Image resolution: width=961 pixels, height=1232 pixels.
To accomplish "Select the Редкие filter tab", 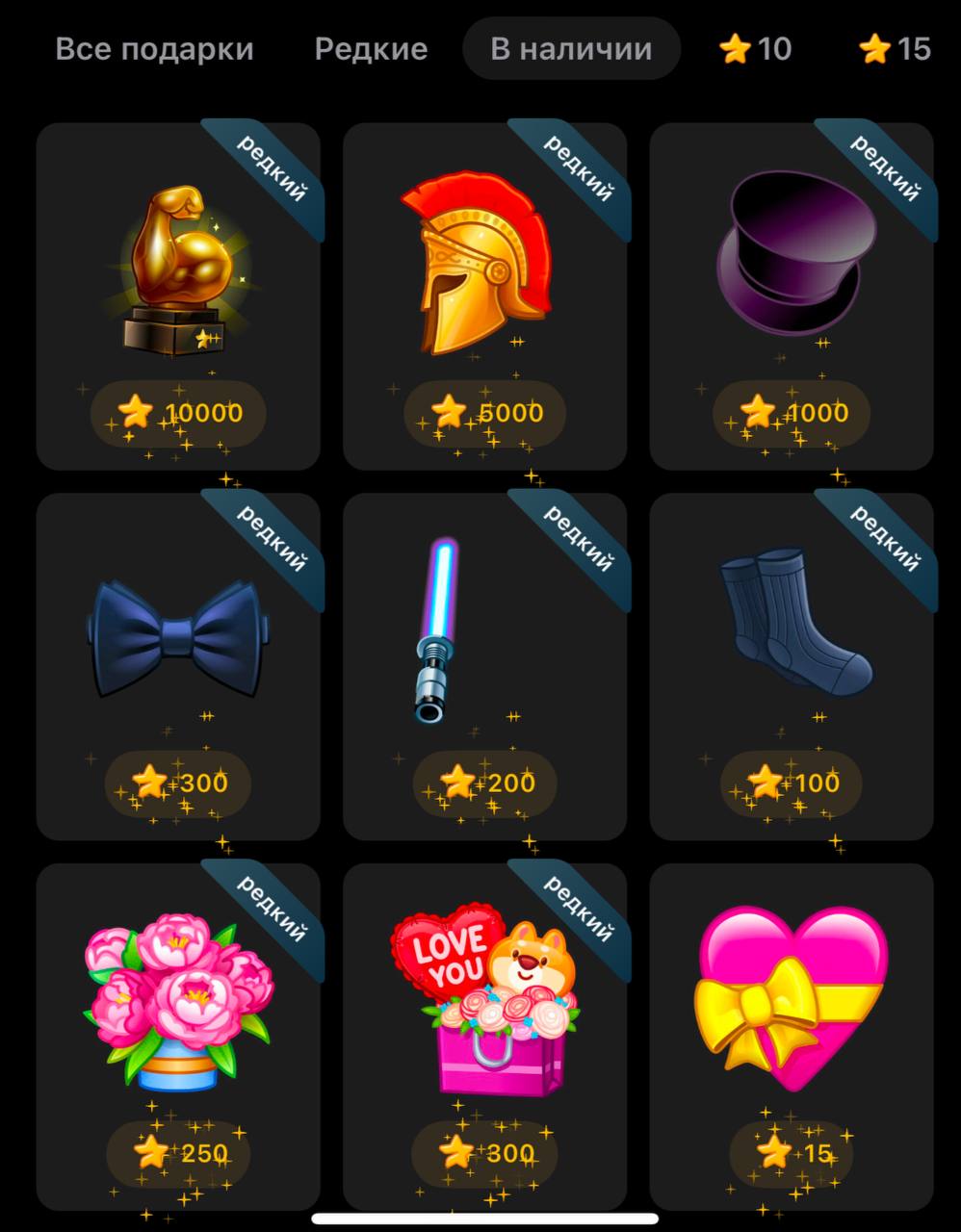I will click(371, 48).
